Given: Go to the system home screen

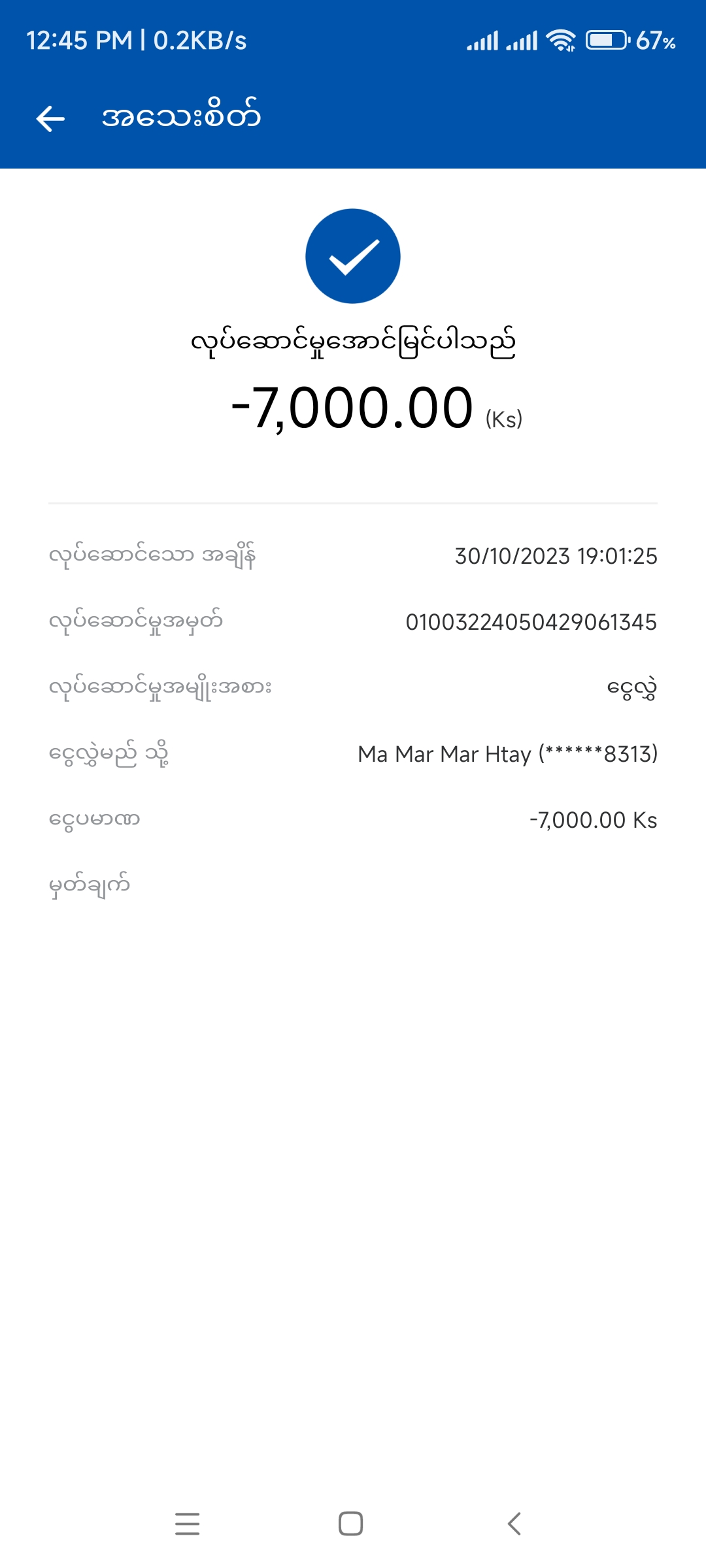Looking at the screenshot, I should tap(351, 1524).
